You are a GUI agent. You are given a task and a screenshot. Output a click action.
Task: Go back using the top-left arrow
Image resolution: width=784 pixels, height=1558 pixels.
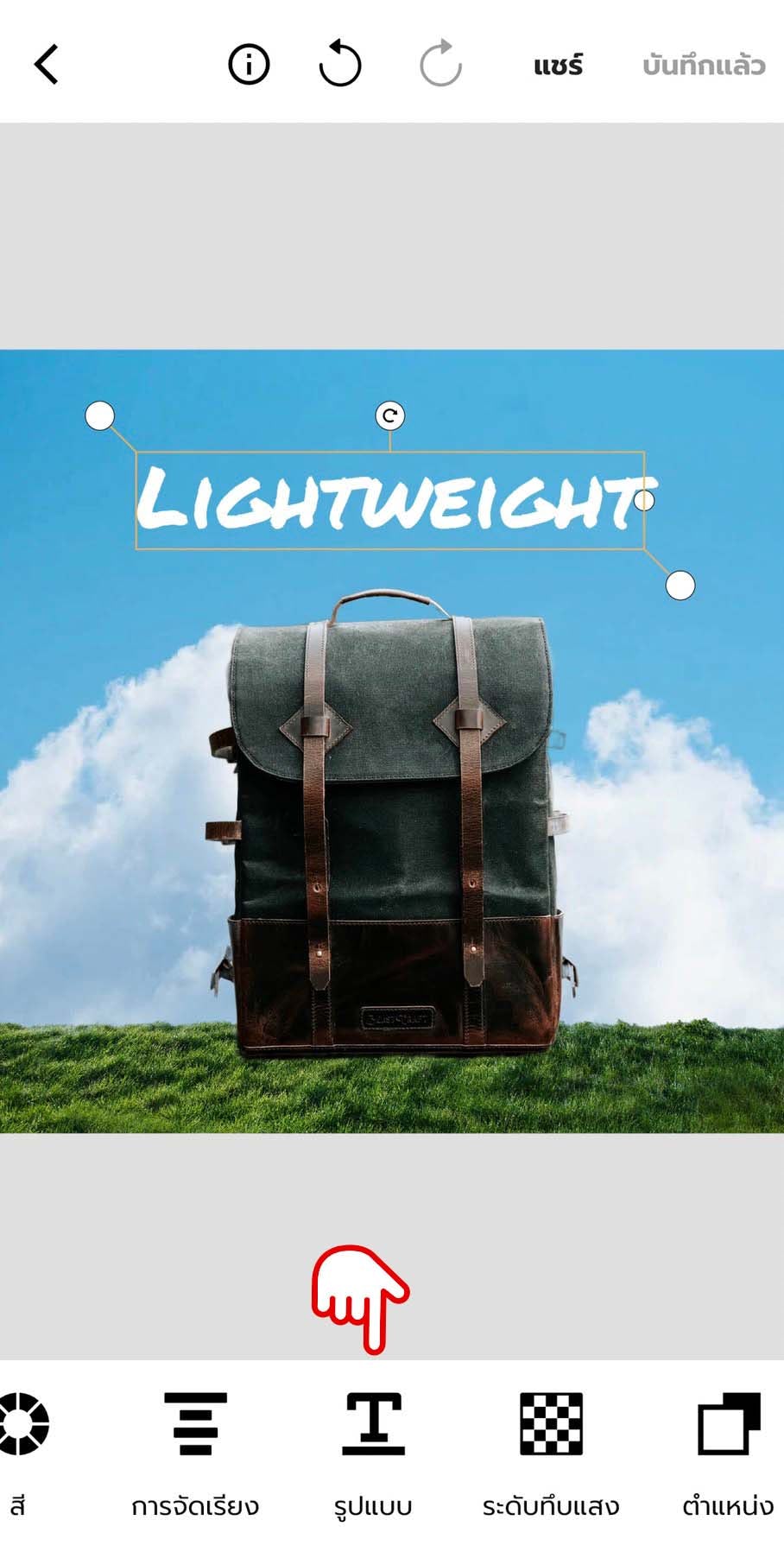[x=47, y=65]
